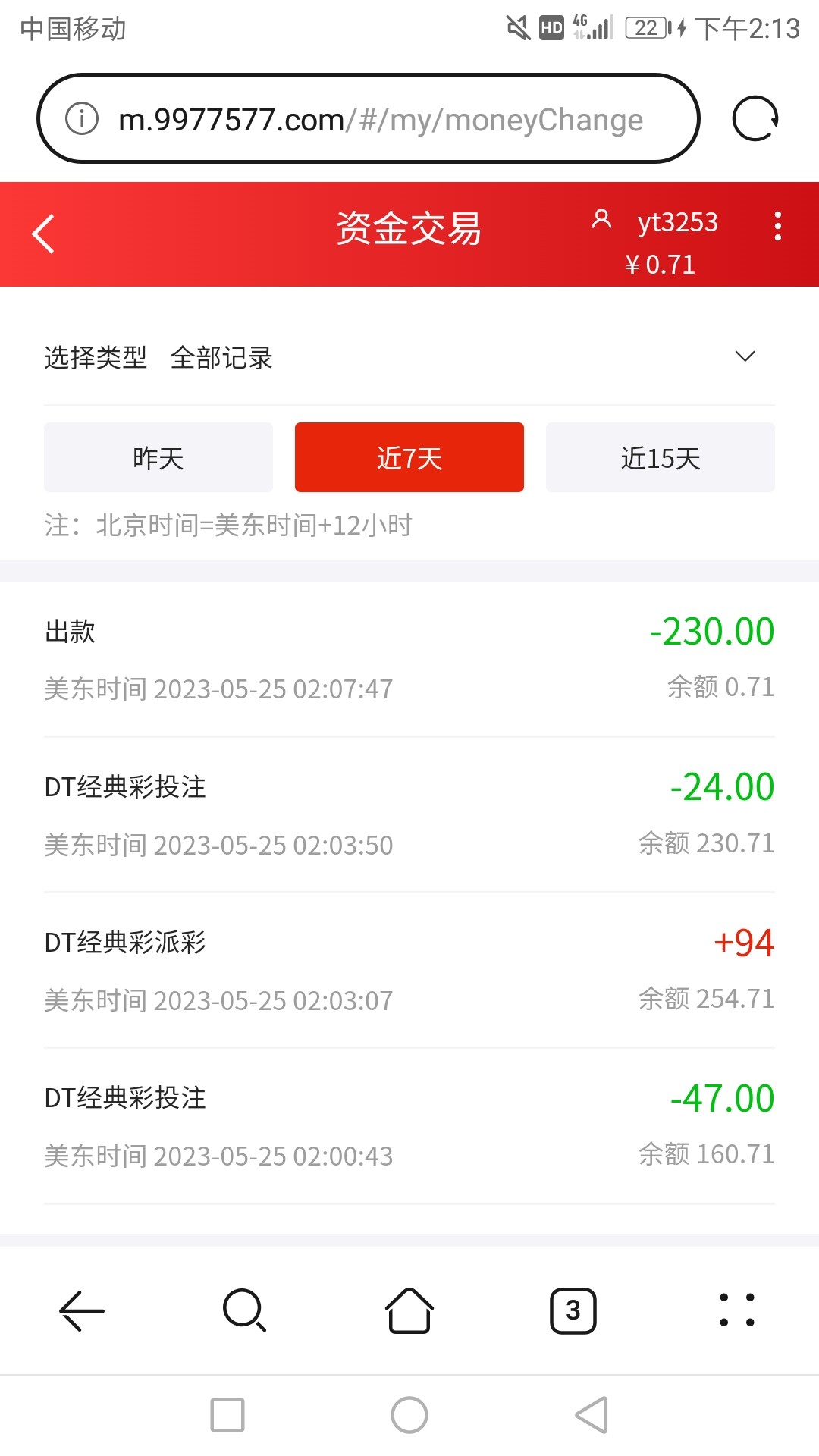Open the tab switcher showing 3 tabs
Image resolution: width=819 pixels, height=1456 pixels.
(573, 1310)
